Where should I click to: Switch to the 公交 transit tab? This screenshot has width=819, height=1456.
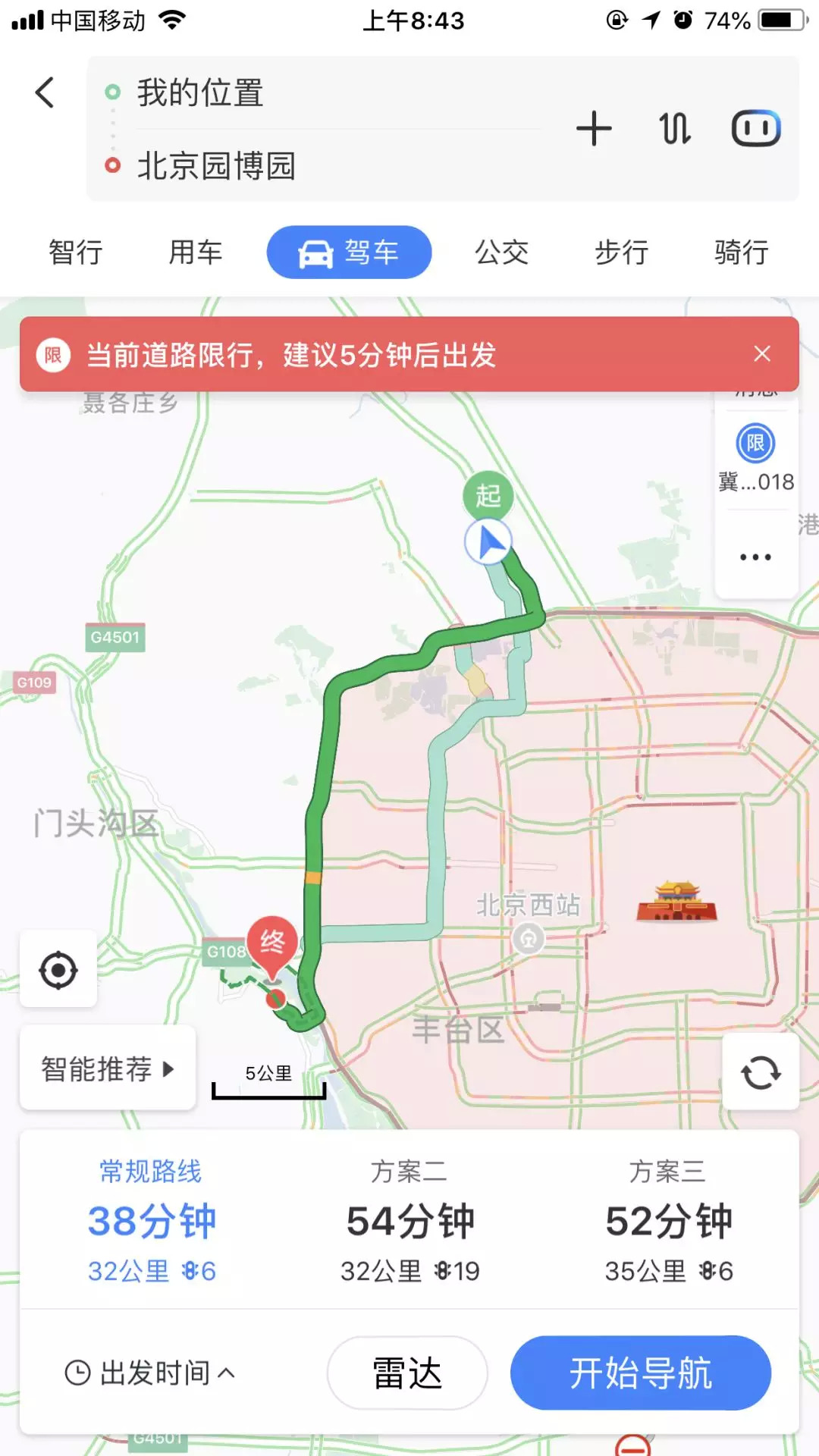click(x=502, y=252)
